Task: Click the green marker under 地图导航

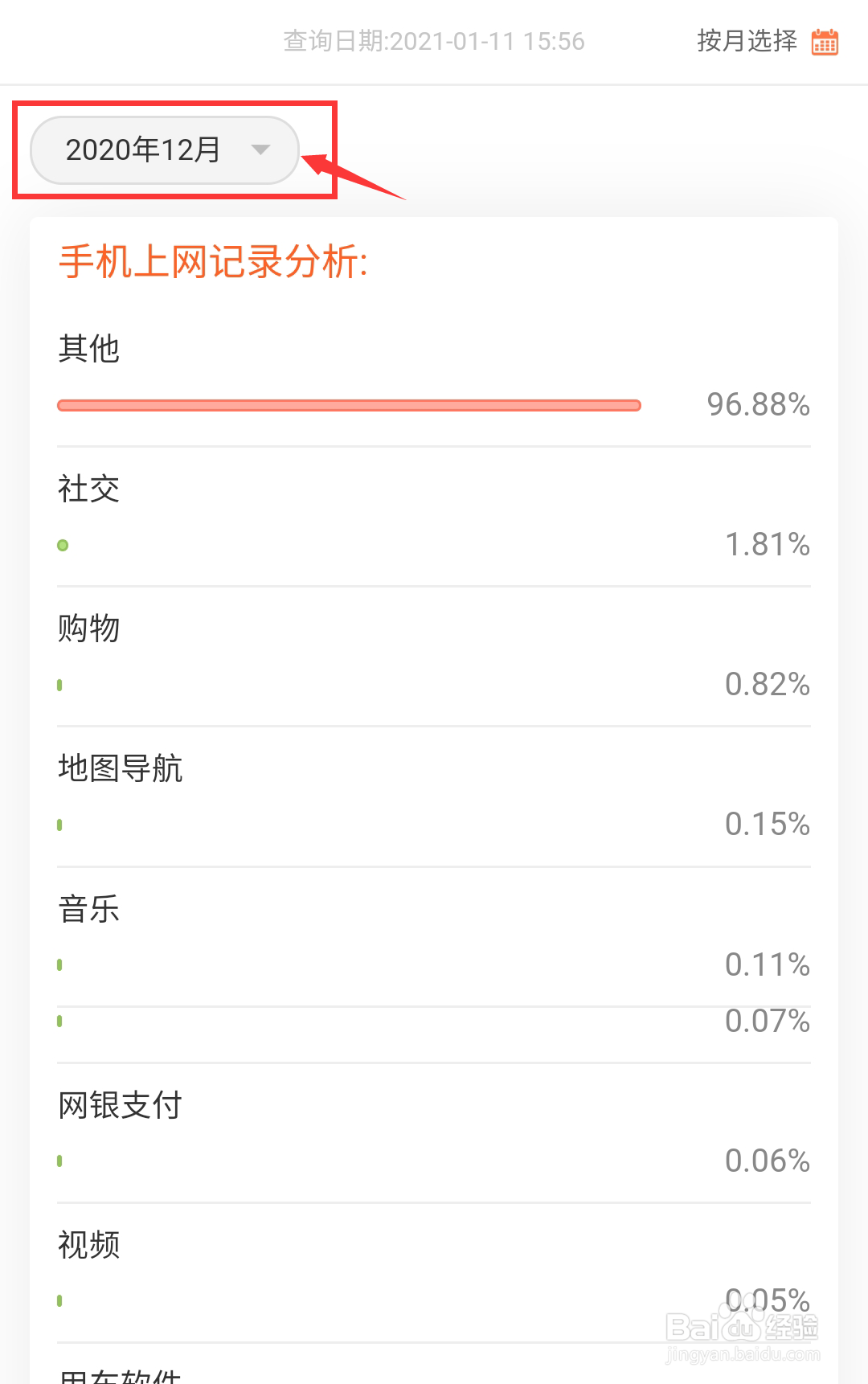Action: (59, 824)
